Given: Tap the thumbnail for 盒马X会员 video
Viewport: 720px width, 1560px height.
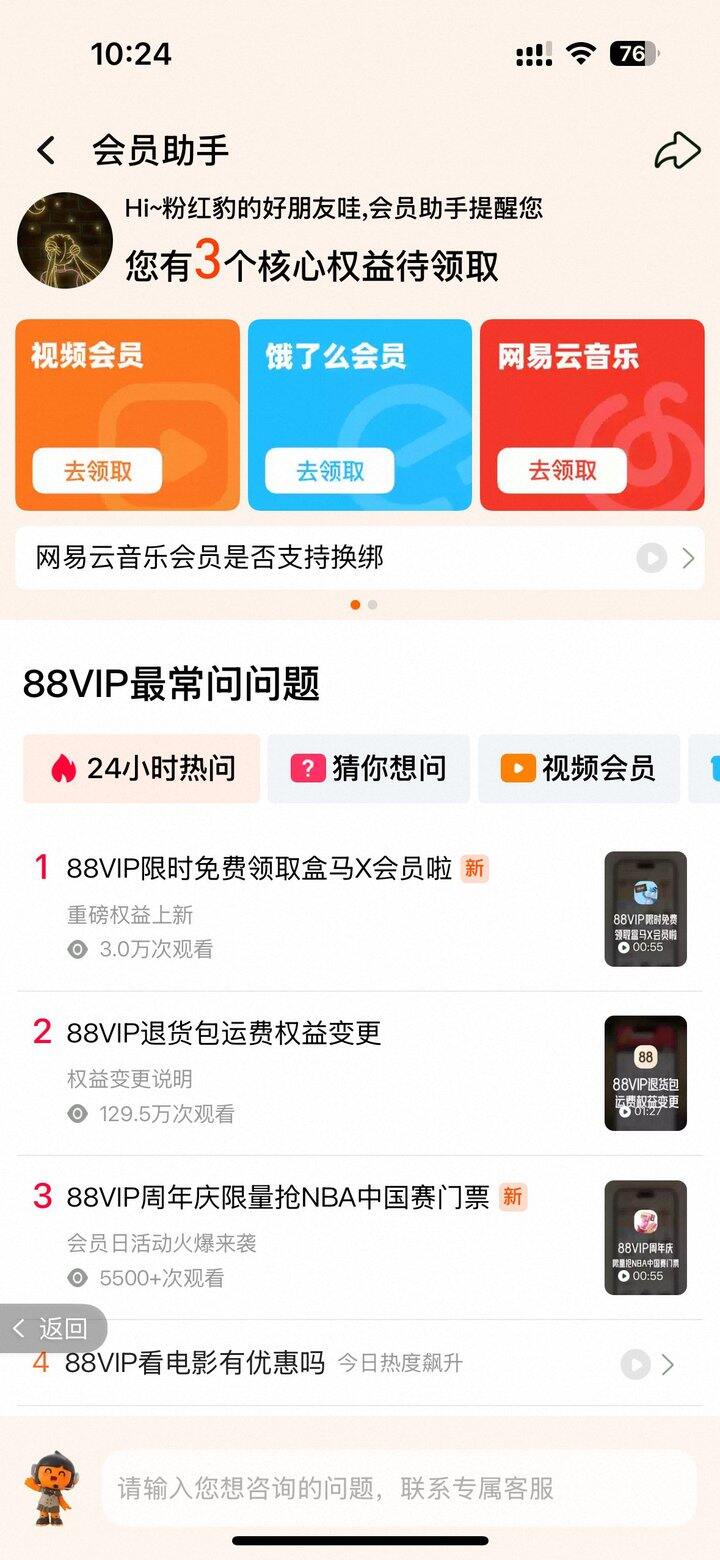Looking at the screenshot, I should [x=645, y=908].
